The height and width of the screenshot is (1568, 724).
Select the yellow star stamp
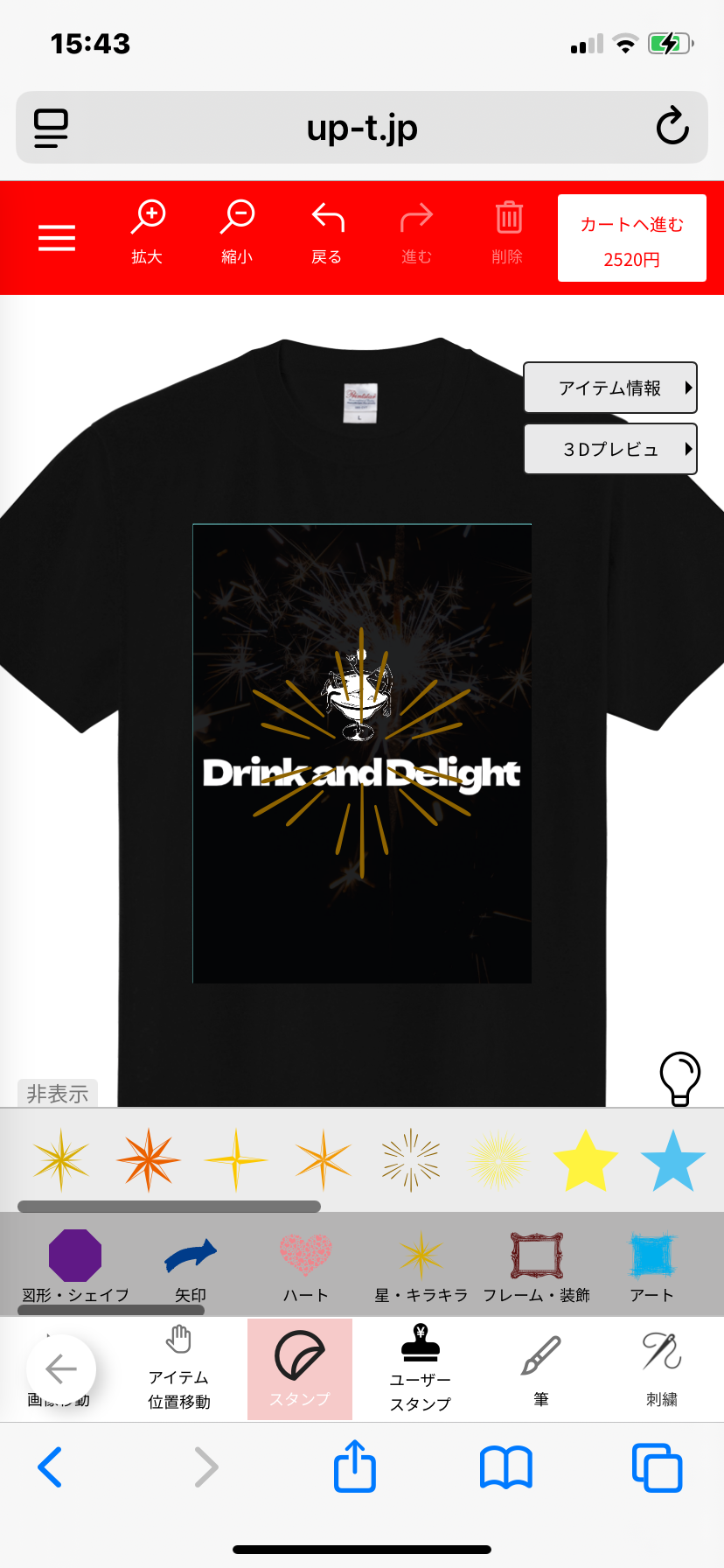tap(586, 1160)
